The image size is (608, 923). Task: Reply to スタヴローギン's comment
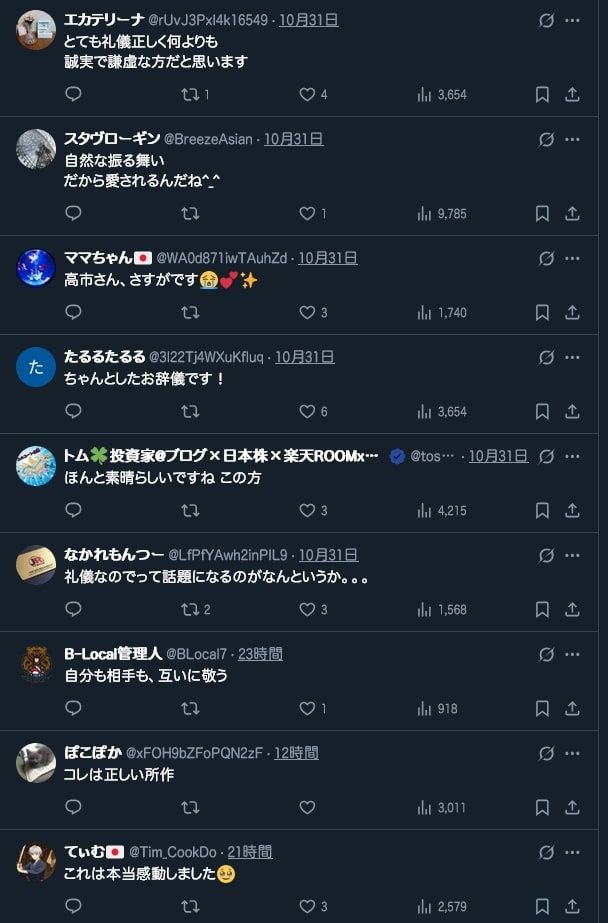(x=73, y=213)
